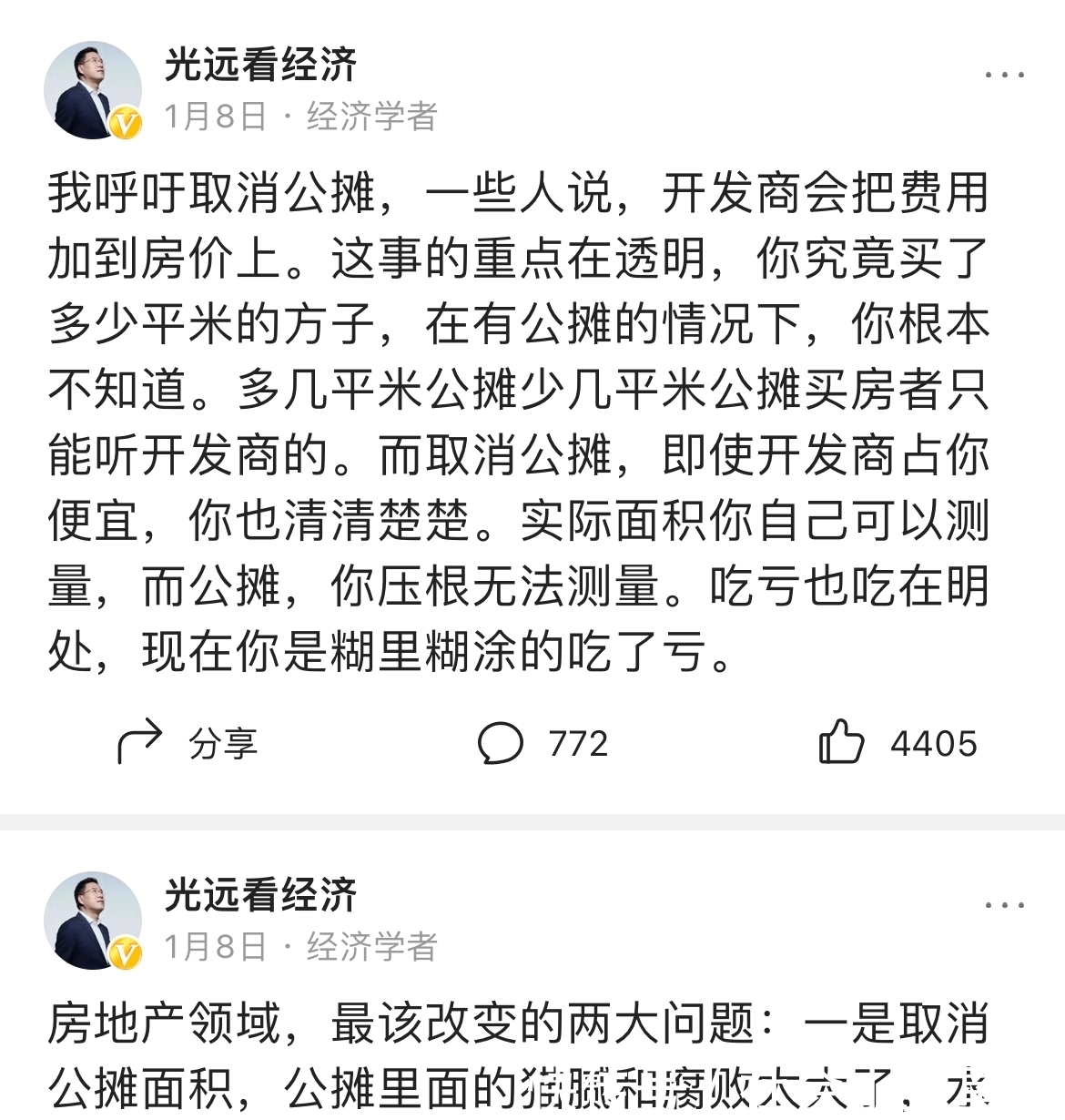Viewport: 1065px width, 1120px height.
Task: Tap the share arrow icon on the first post
Action: (141, 742)
